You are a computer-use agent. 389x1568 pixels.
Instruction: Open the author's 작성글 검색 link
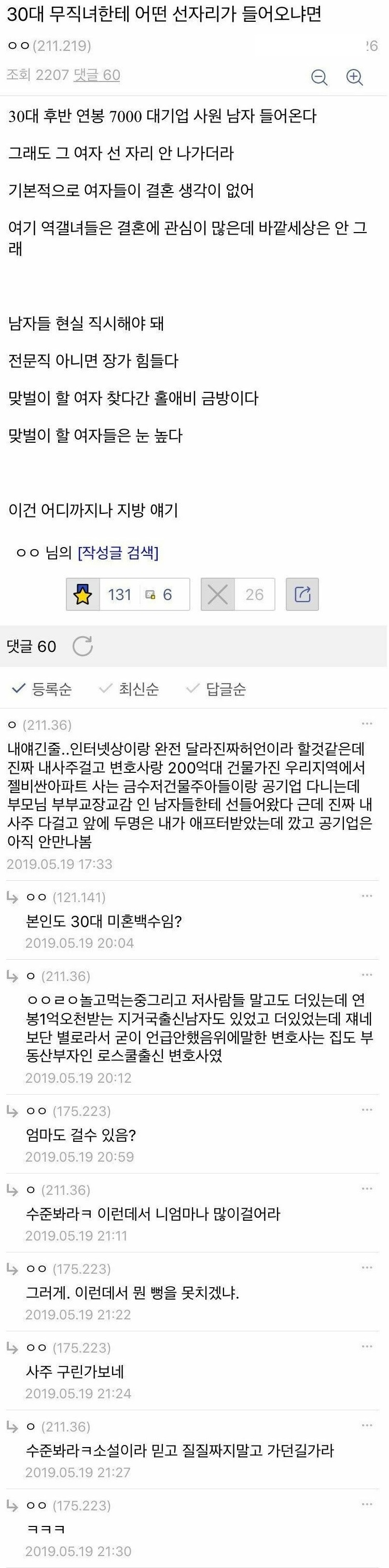(118, 552)
